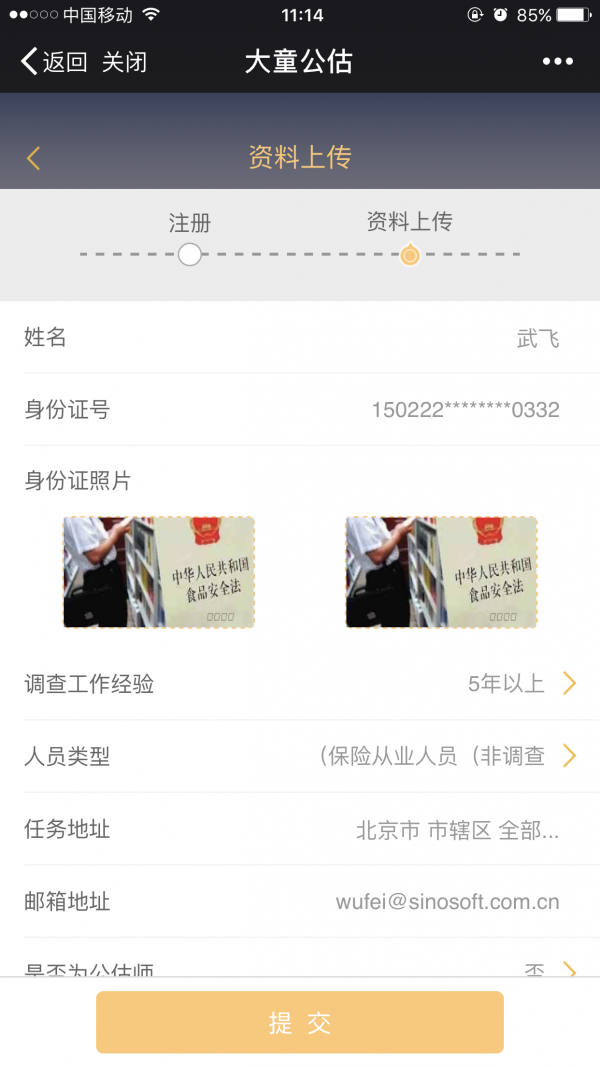The image size is (600, 1067).
Task: Tap 关闭 to close the page
Action: (124, 62)
